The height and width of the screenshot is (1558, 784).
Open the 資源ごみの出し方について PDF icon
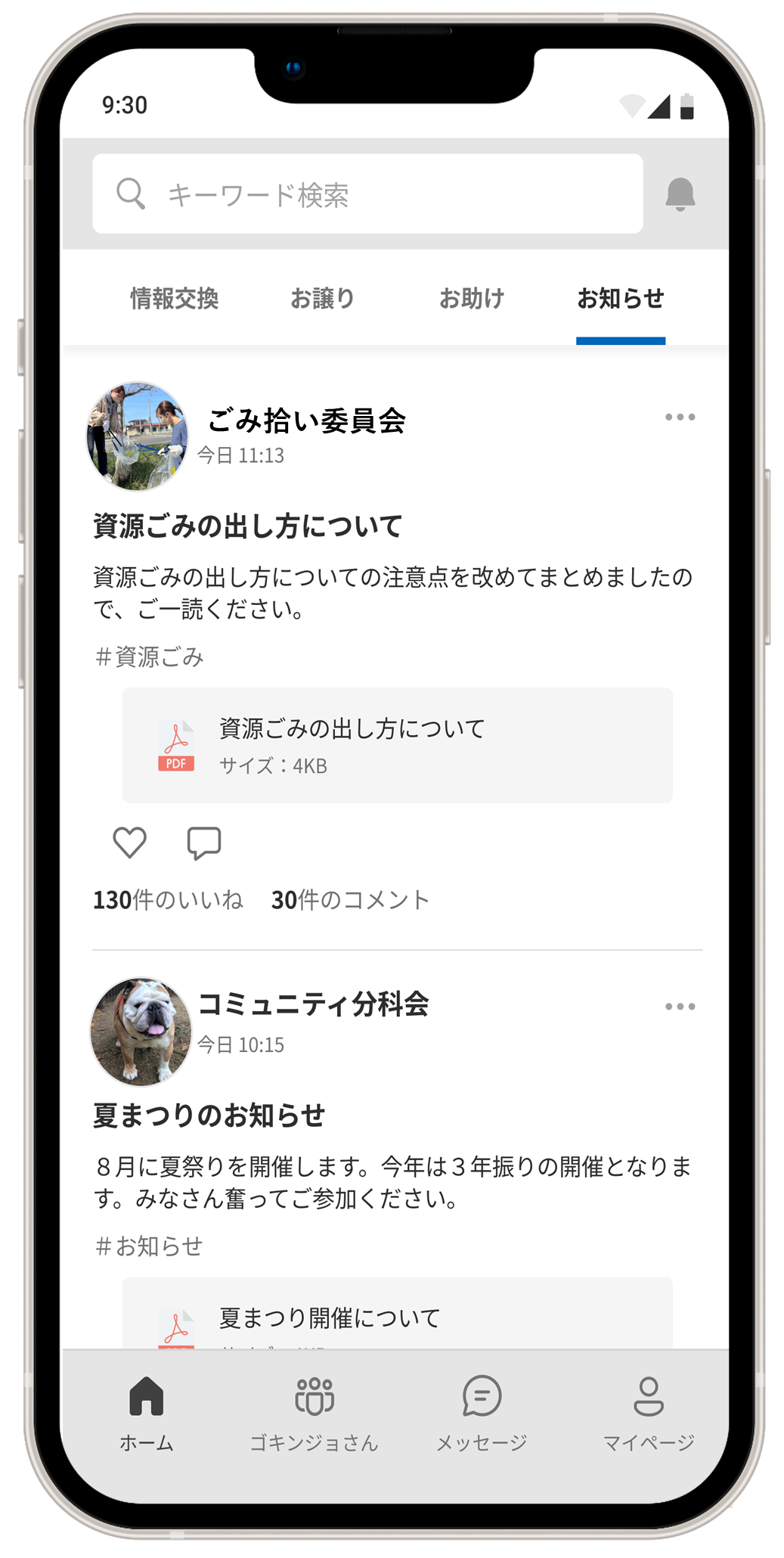[x=175, y=746]
